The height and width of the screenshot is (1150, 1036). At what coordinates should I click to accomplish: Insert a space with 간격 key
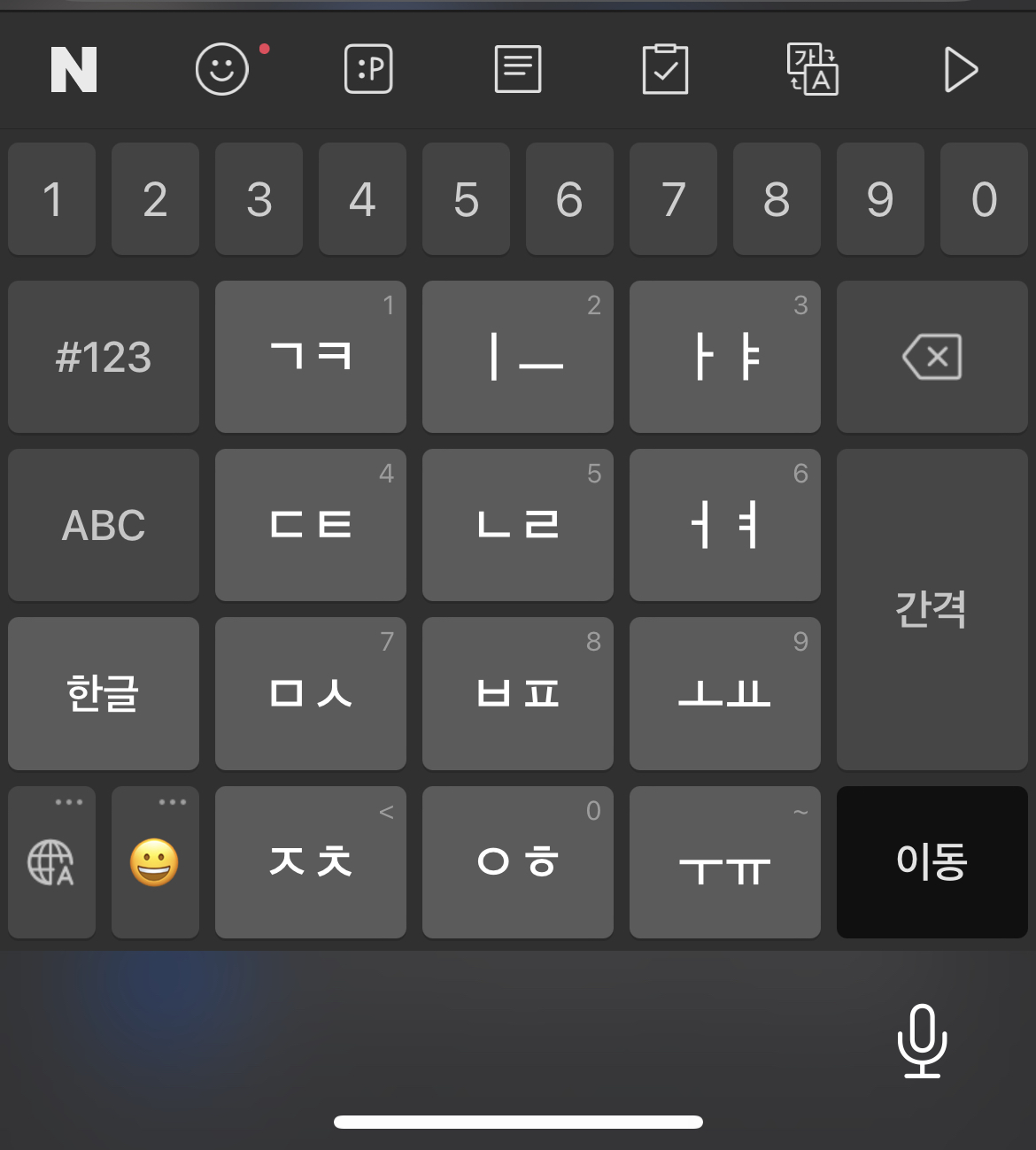[932, 609]
